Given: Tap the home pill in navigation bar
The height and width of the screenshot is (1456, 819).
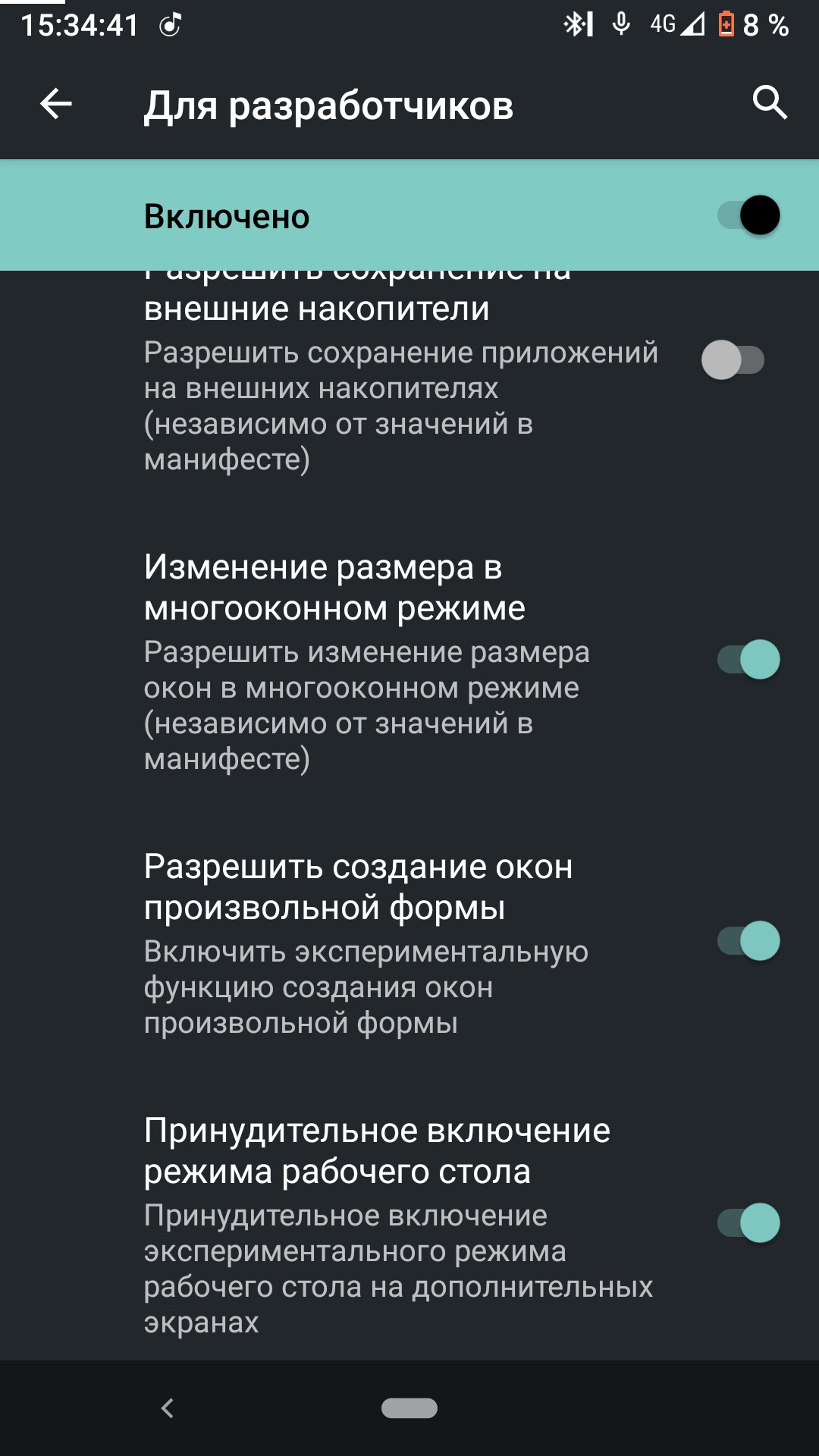Looking at the screenshot, I should 409,1407.
